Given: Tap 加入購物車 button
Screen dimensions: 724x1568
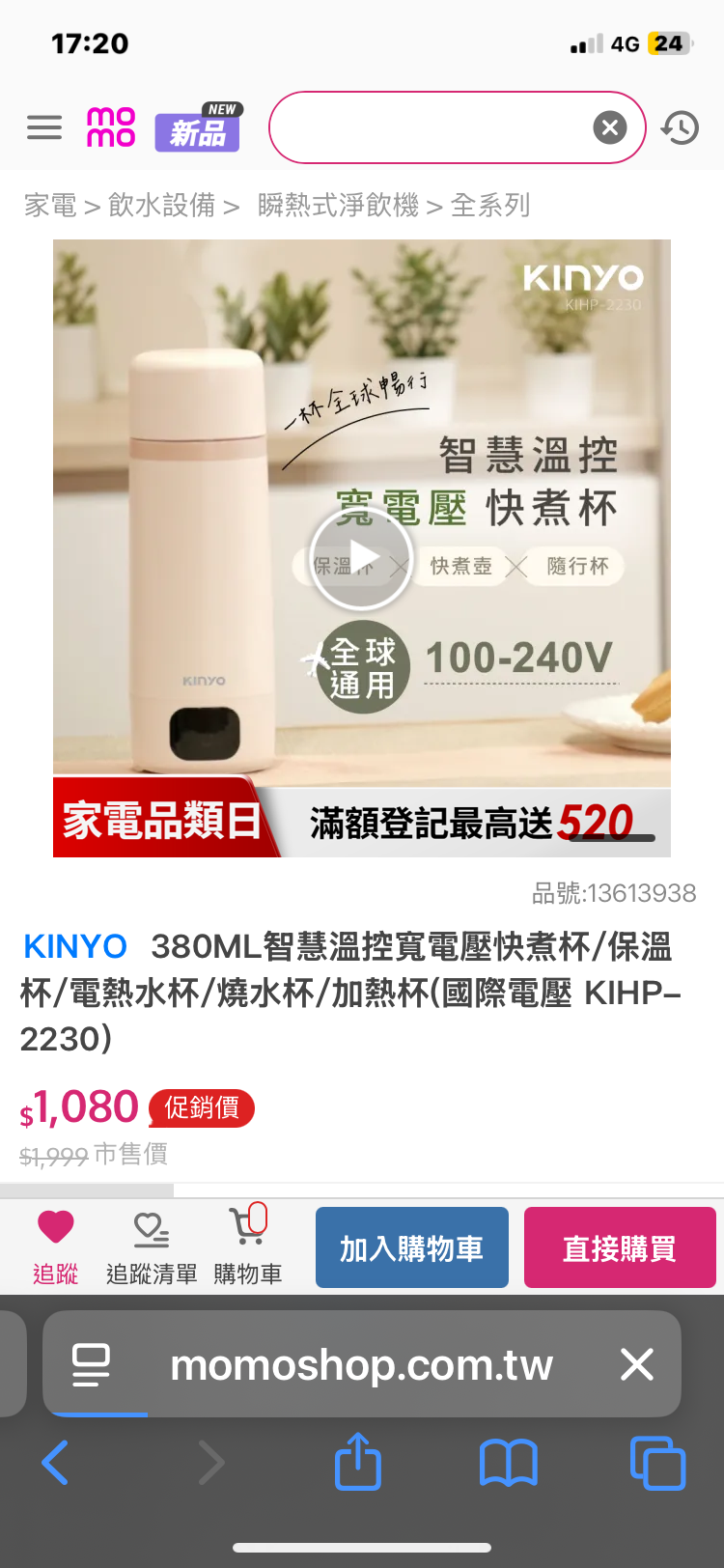Looking at the screenshot, I should point(412,1247).
